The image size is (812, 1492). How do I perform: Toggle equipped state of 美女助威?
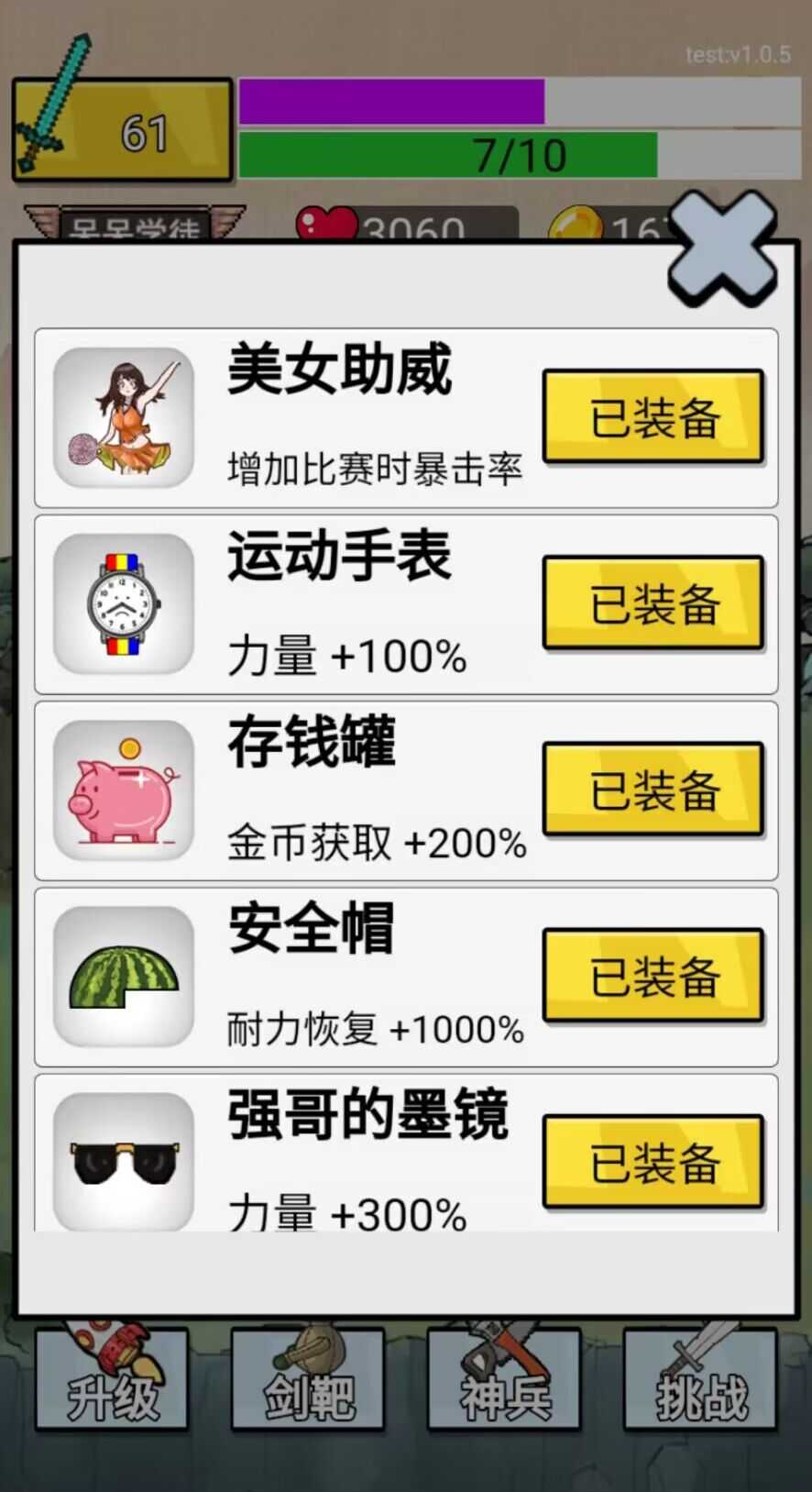tap(653, 417)
